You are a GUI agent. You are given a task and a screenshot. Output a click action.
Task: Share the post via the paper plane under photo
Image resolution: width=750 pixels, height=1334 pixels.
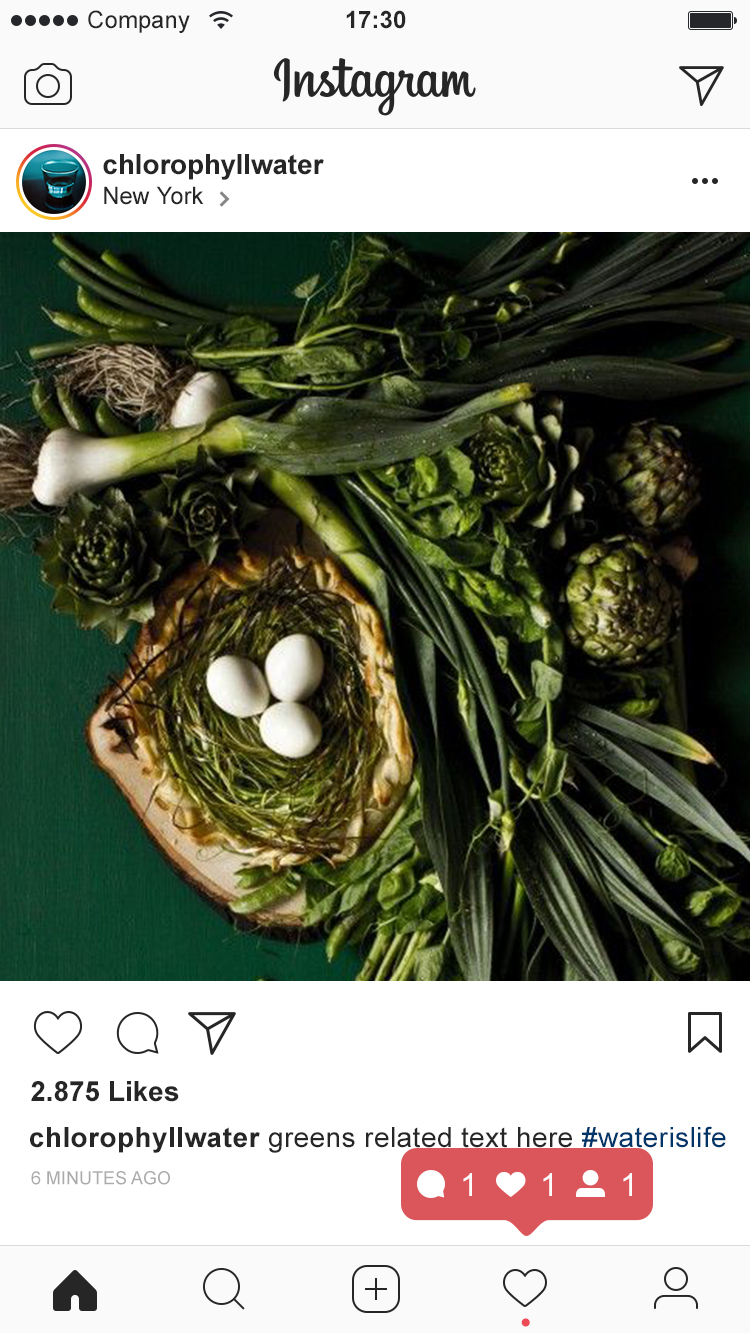pyautogui.click(x=212, y=1032)
